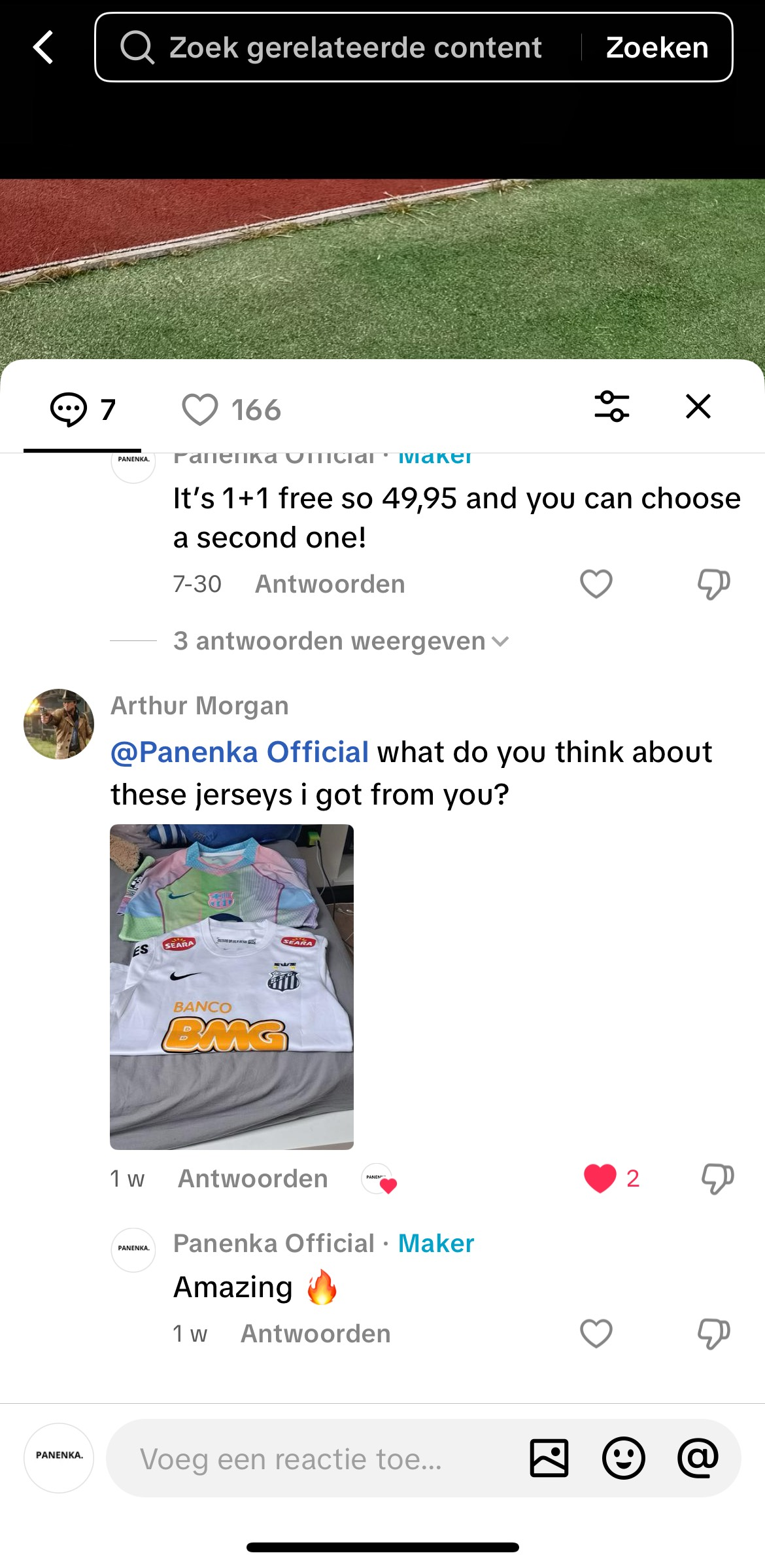Close the comments panel
Viewport: 765px width, 1568px height.
pos(698,406)
